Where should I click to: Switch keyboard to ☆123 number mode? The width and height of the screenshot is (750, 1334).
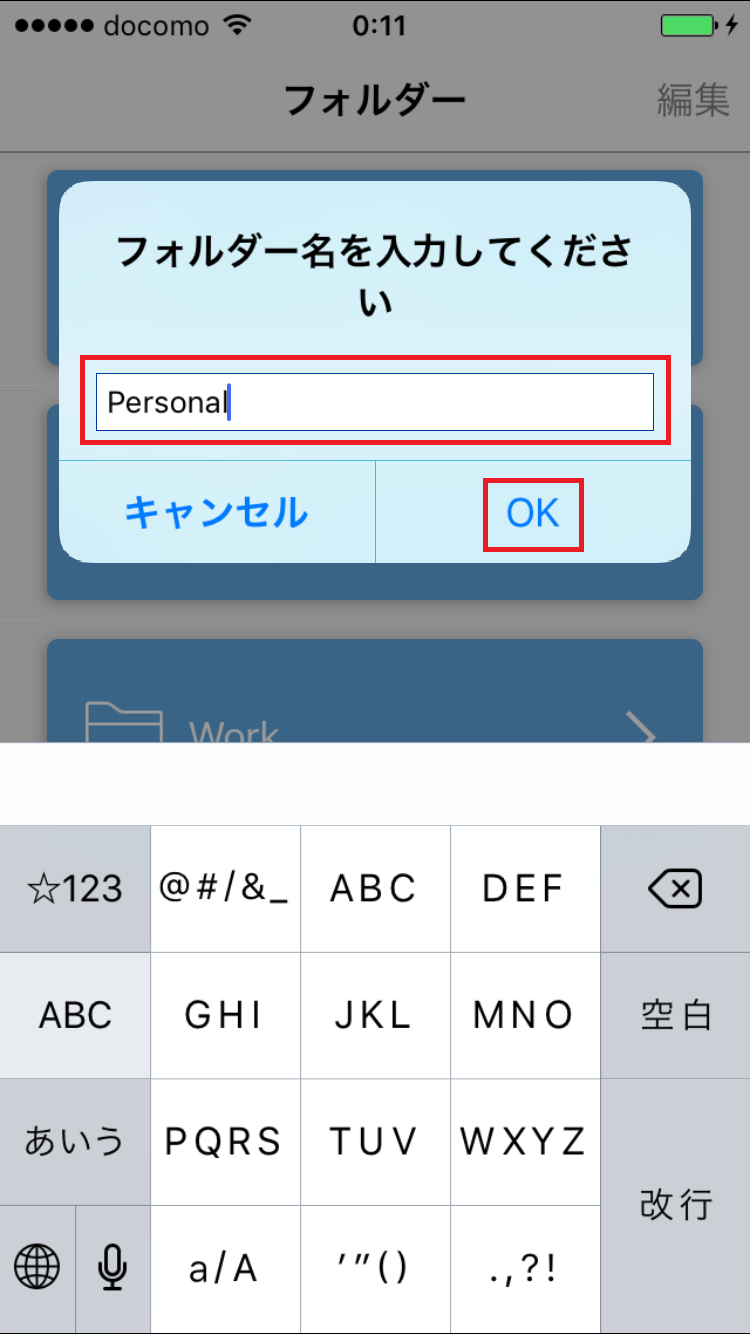click(x=75, y=888)
